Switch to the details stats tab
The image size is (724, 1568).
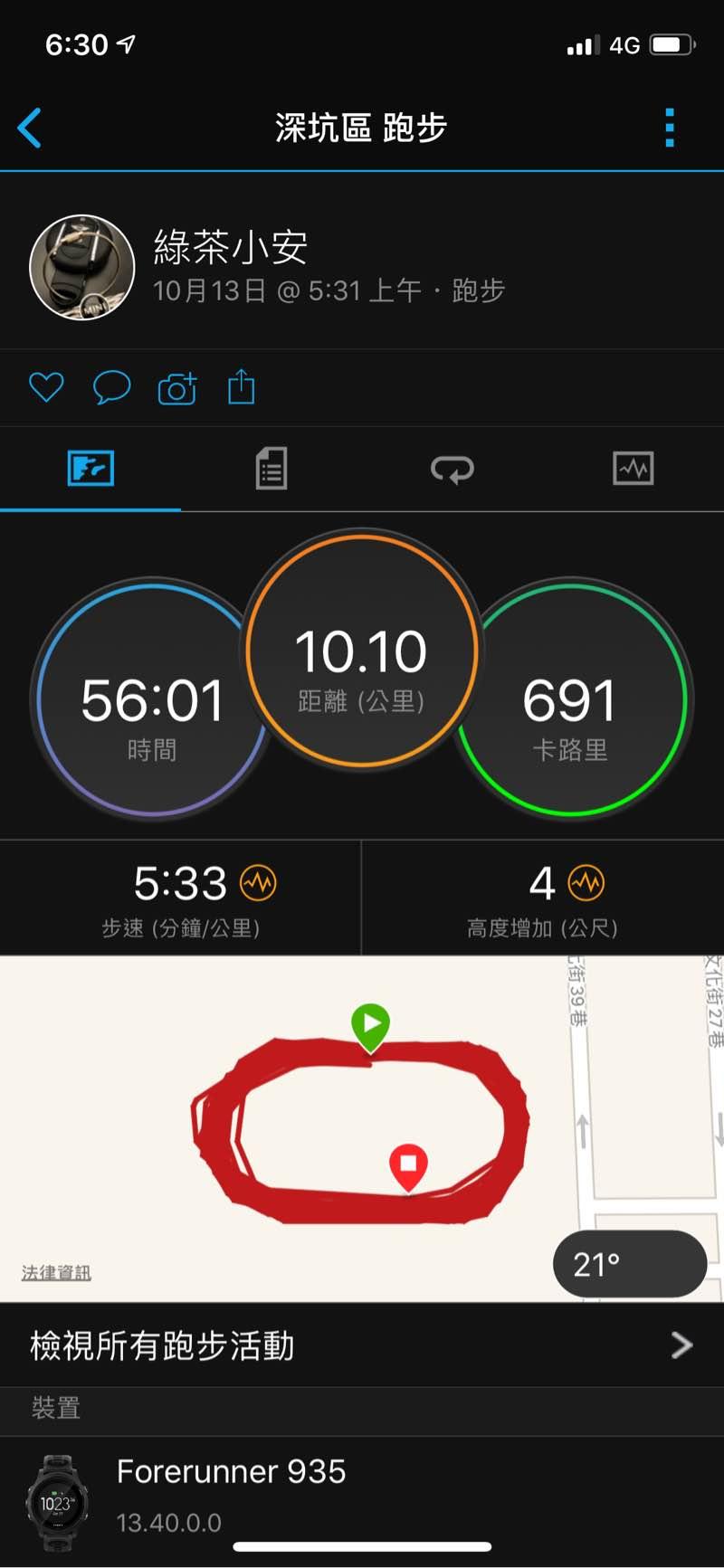point(271,469)
